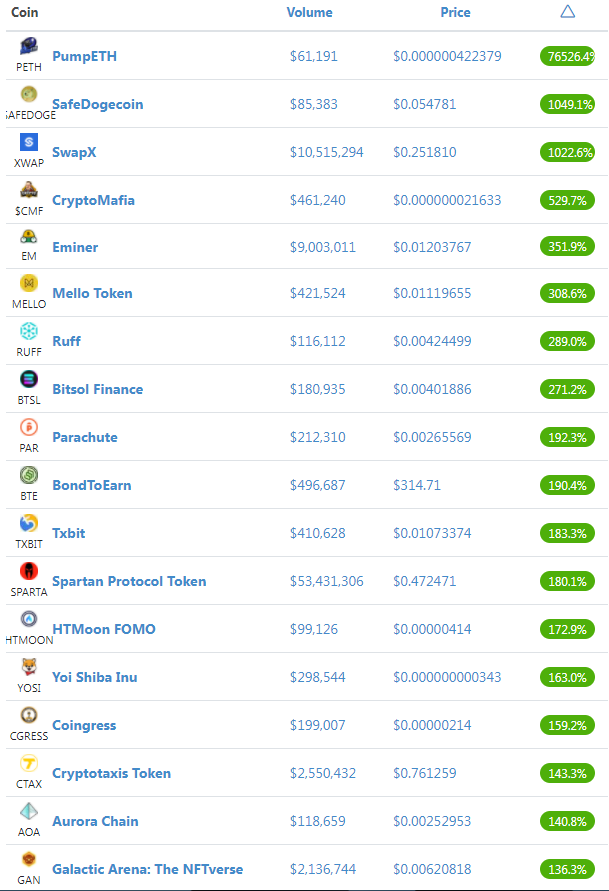
Task: View Cryptotaxis Token
Action: (x=111, y=773)
